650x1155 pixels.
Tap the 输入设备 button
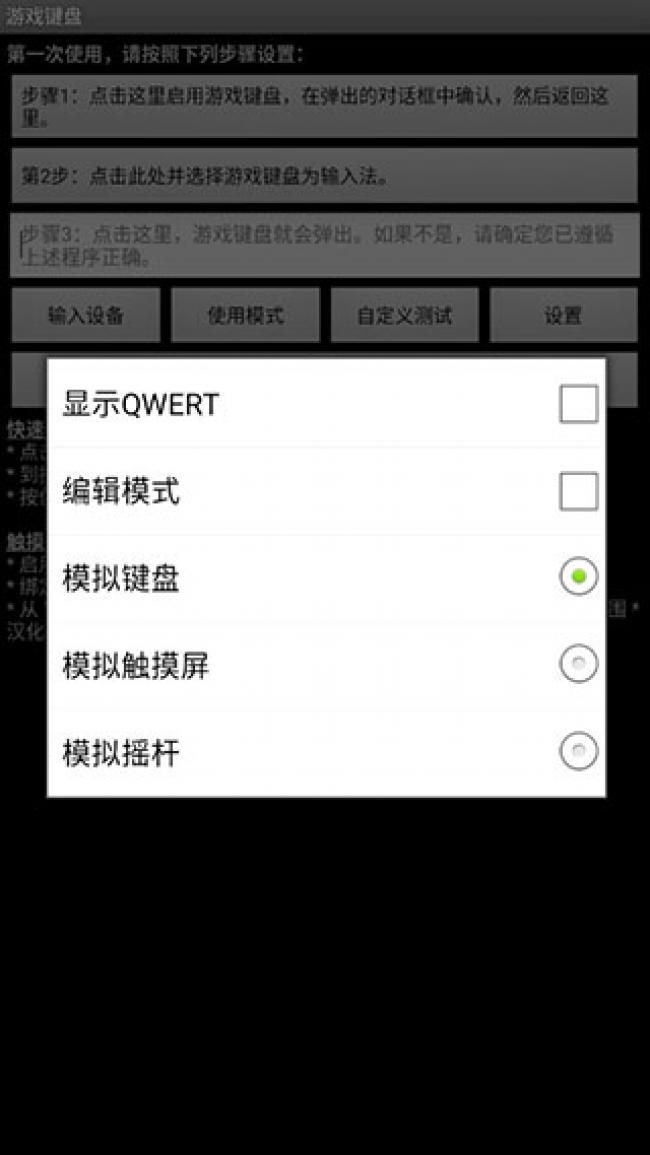point(86,315)
